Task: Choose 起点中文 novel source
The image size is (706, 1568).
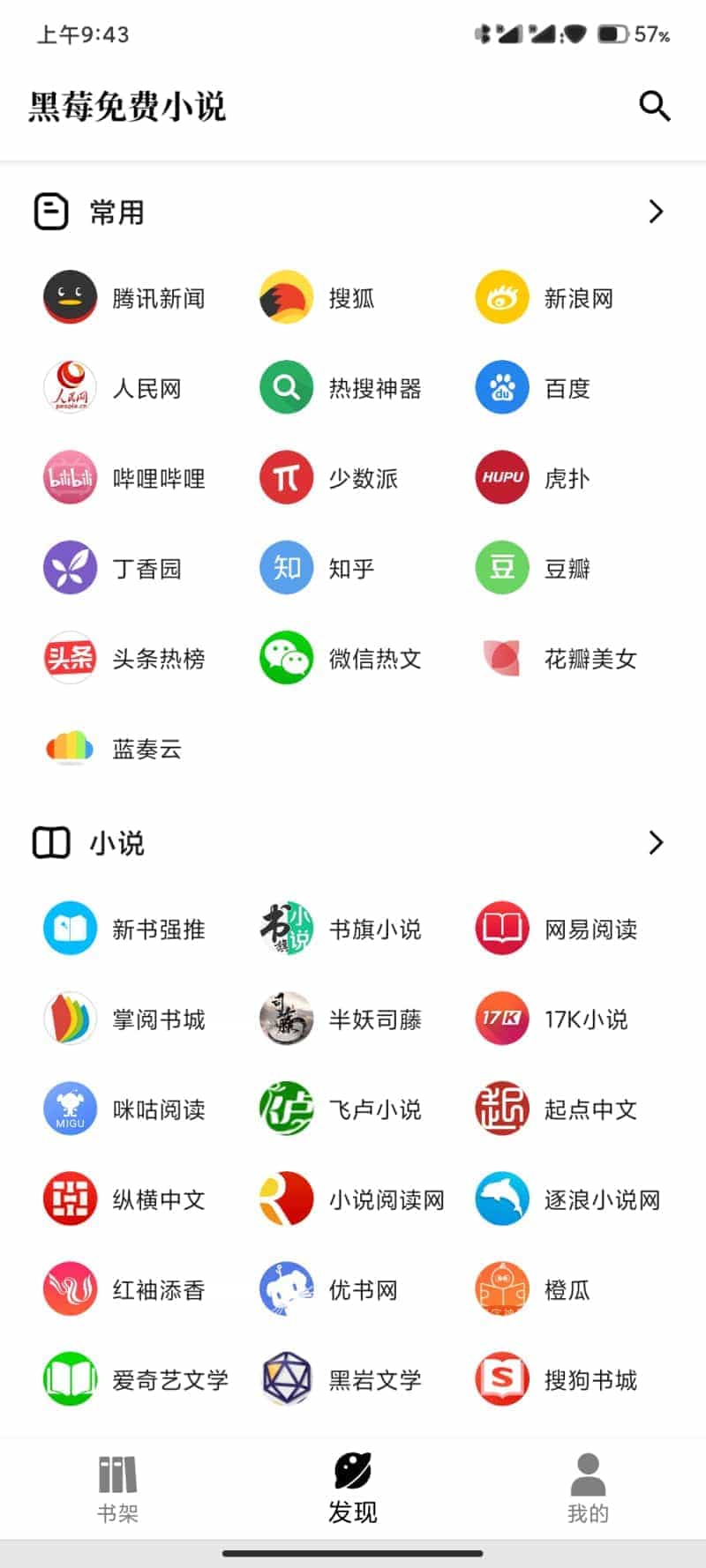Action: click(556, 1109)
